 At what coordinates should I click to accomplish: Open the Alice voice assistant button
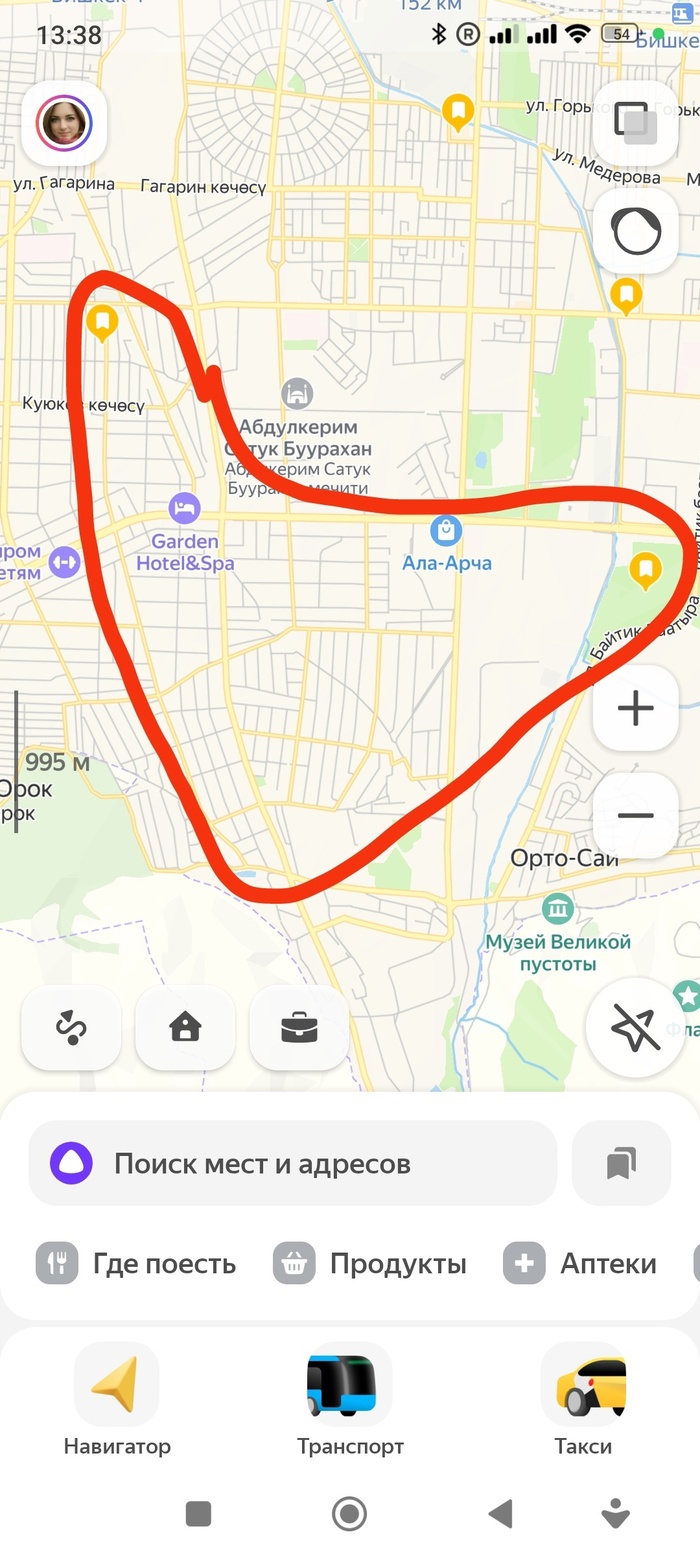[x=635, y=232]
